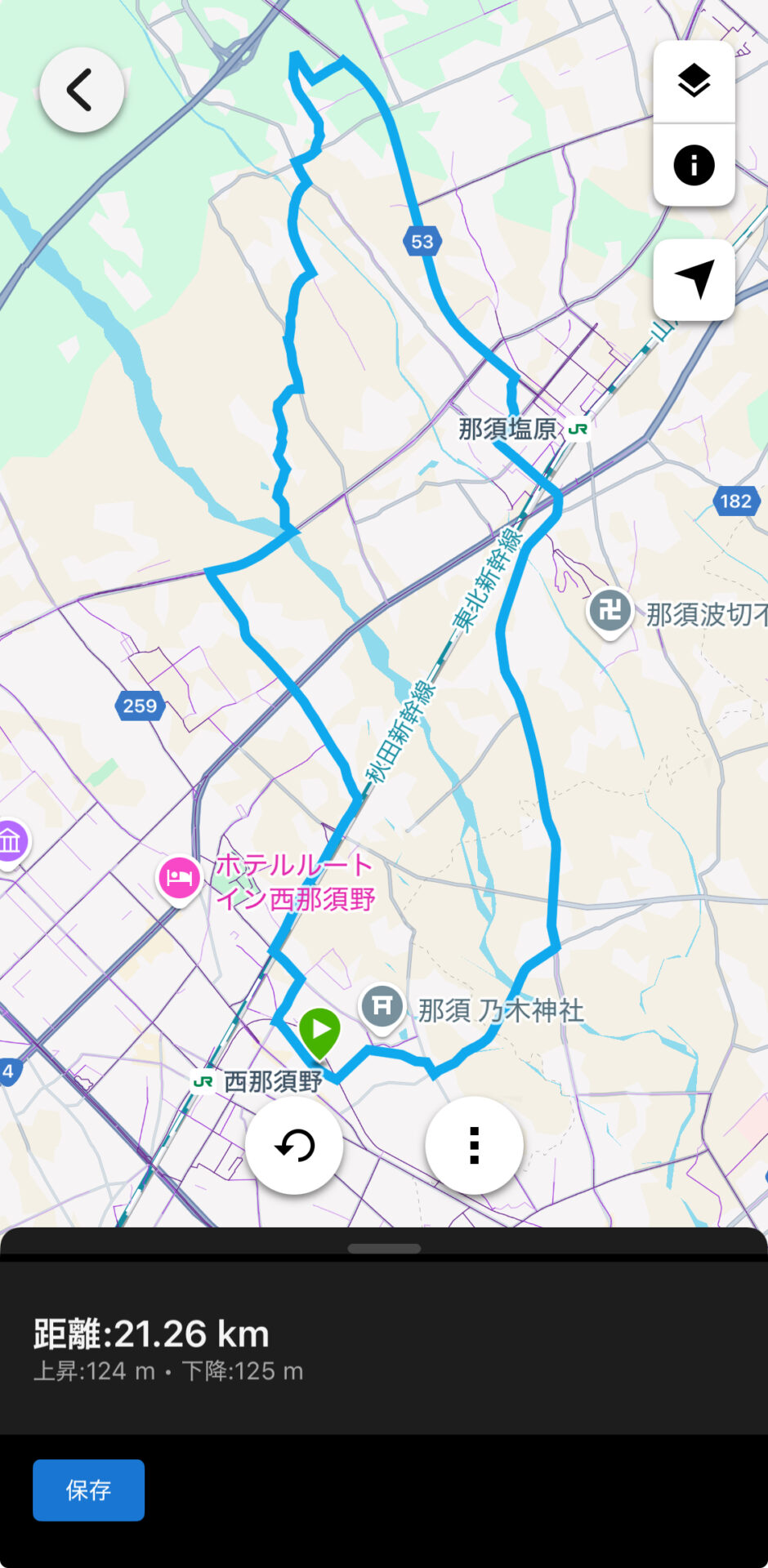Open the ホテルルートイン西那須野 map pin
The image size is (768, 1568).
[179, 880]
